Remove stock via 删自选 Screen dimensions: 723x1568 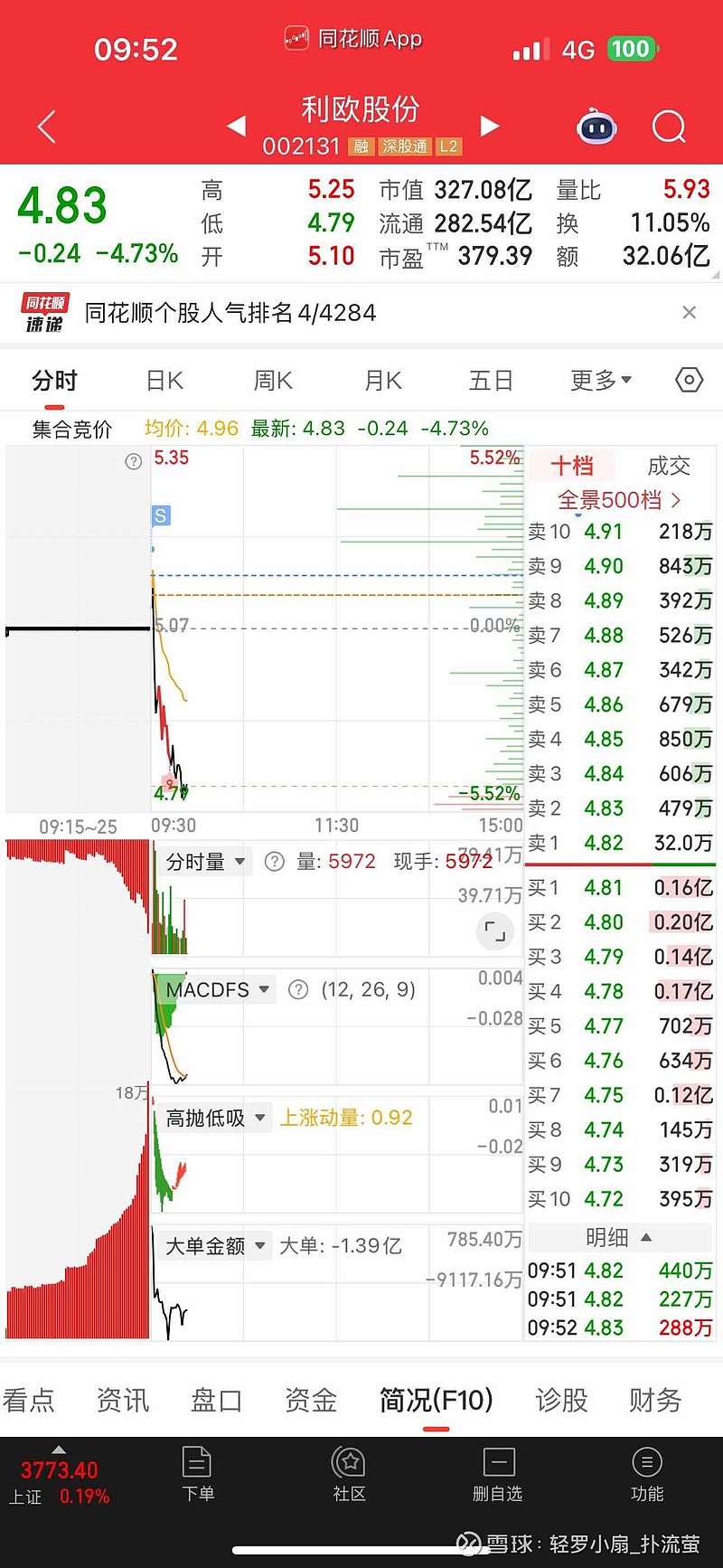(498, 1475)
